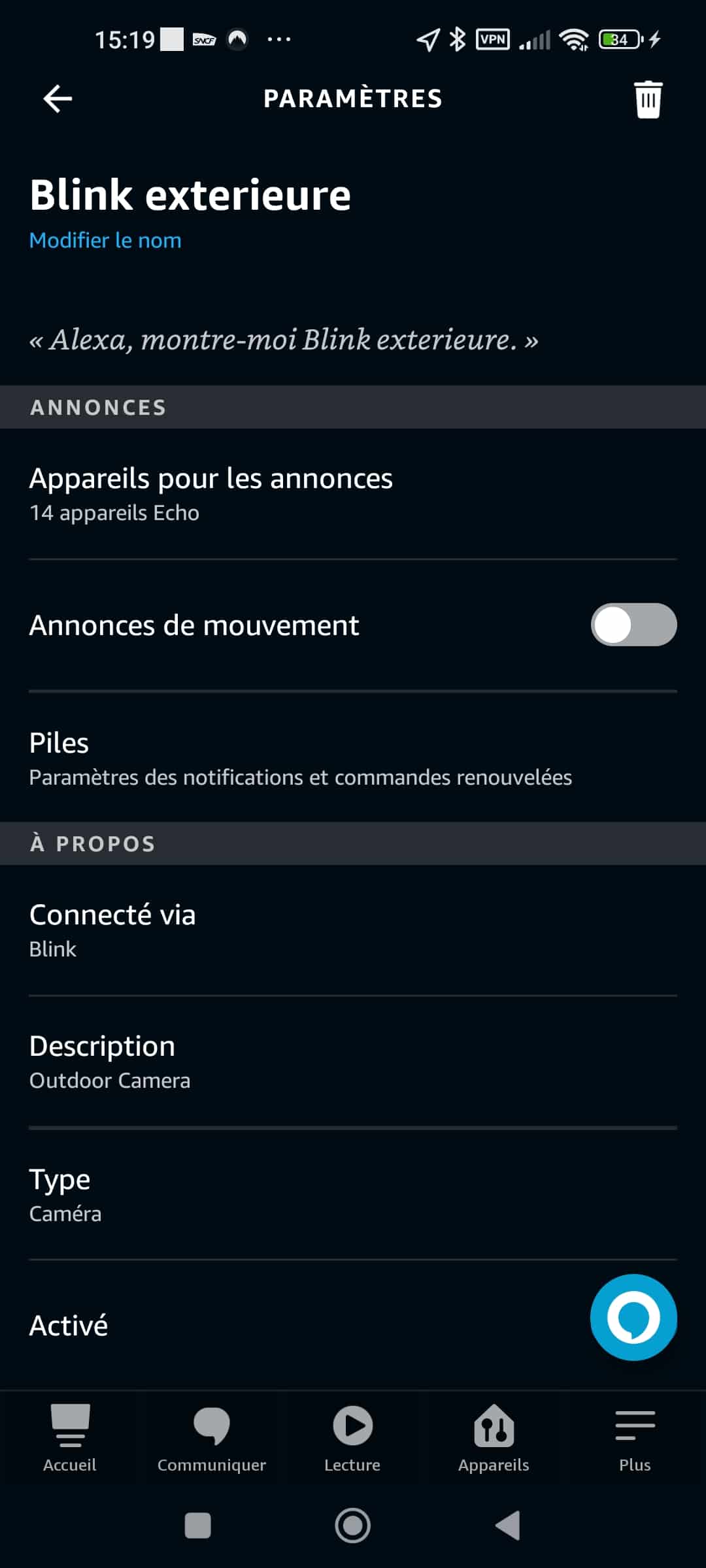Activate the Alexa voice button
This screenshot has width=706, height=1568.
pos(633,1317)
